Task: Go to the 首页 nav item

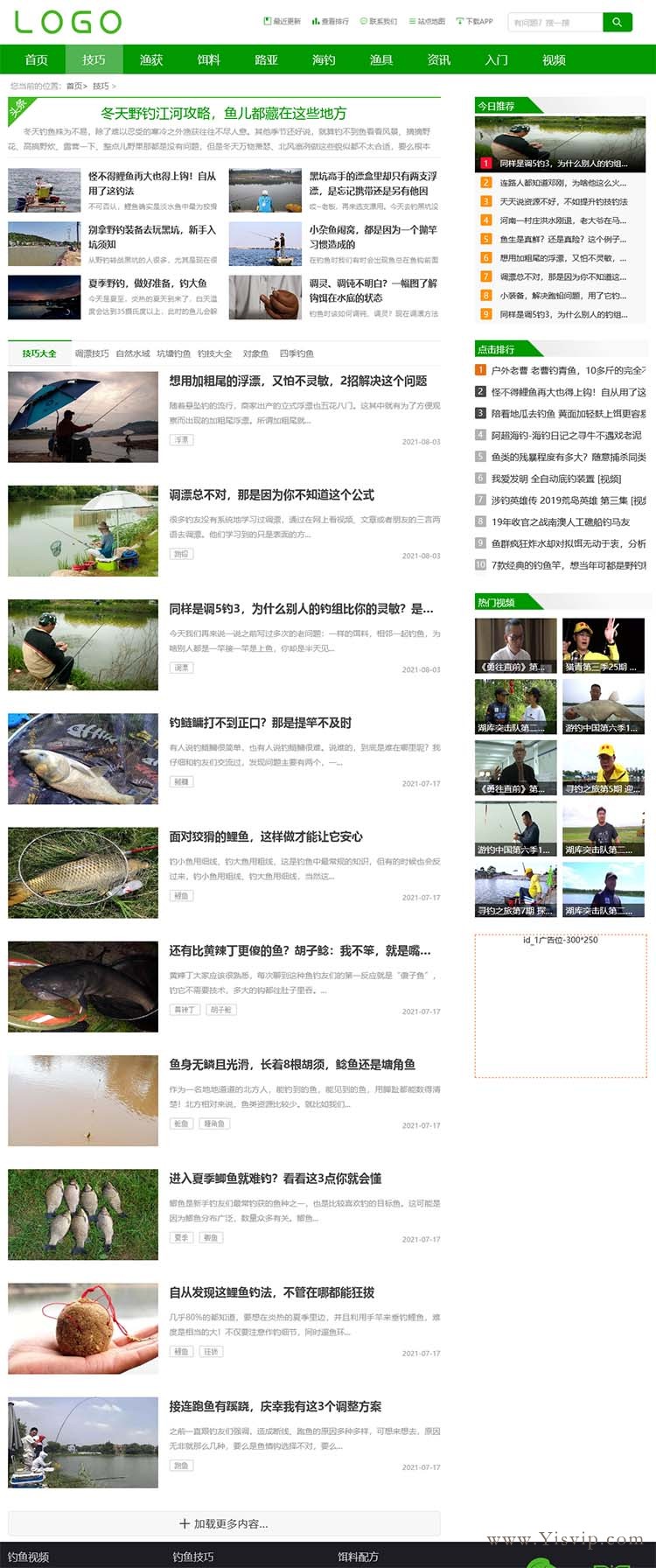Action: tap(37, 59)
